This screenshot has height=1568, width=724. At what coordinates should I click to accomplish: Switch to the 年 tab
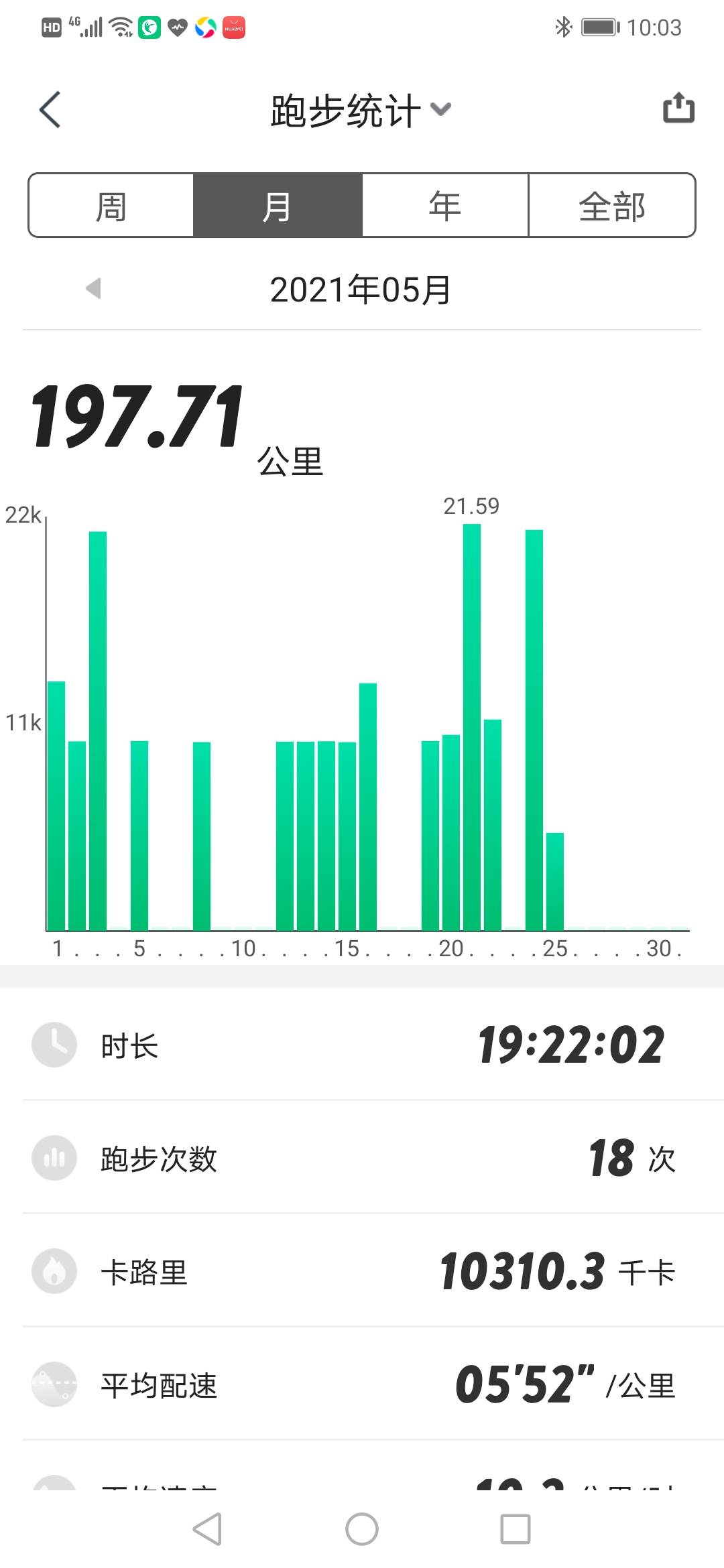coord(445,206)
